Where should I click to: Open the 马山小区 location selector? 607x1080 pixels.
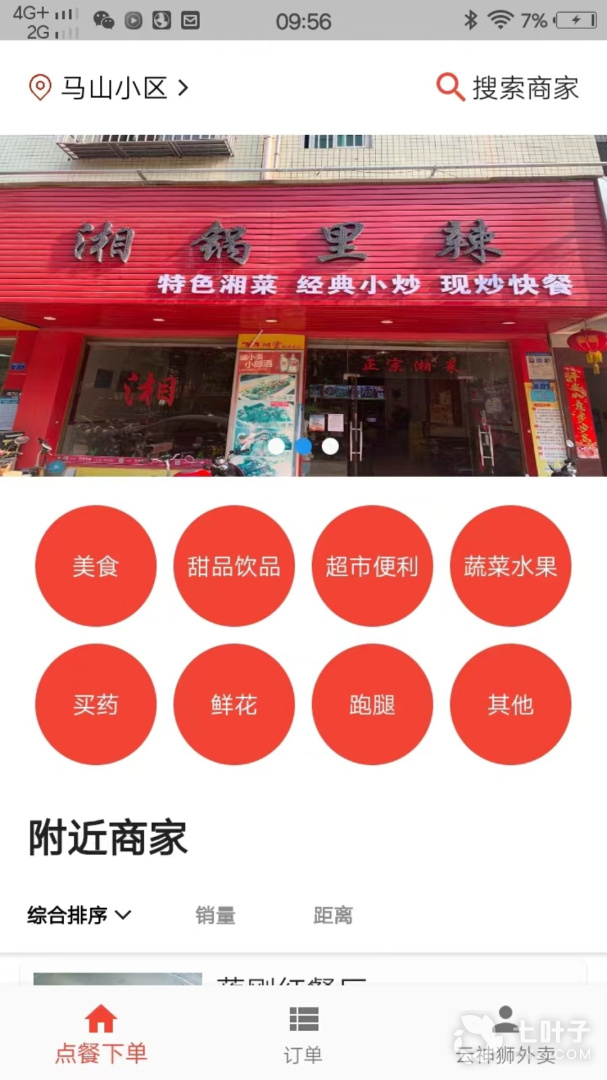click(x=108, y=88)
